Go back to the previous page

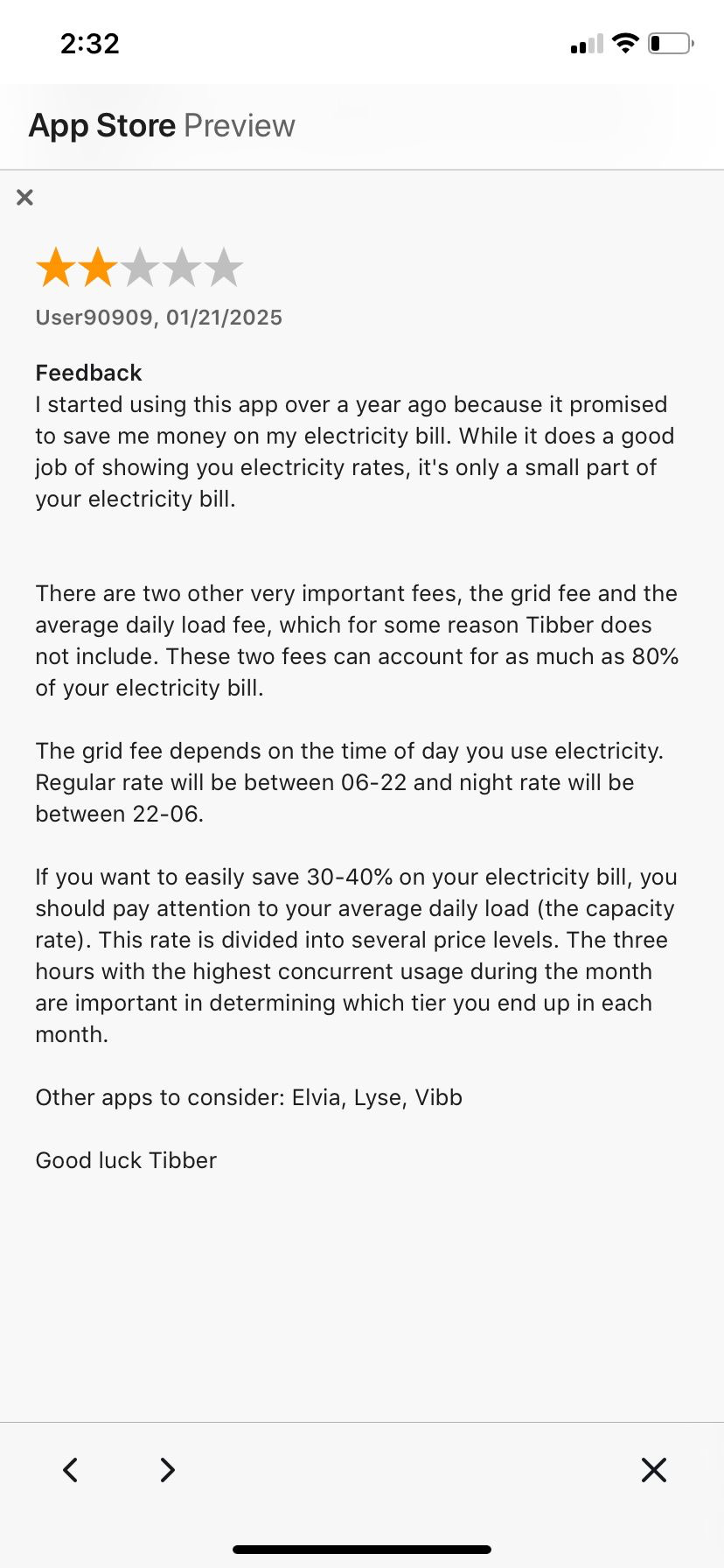(x=71, y=1469)
